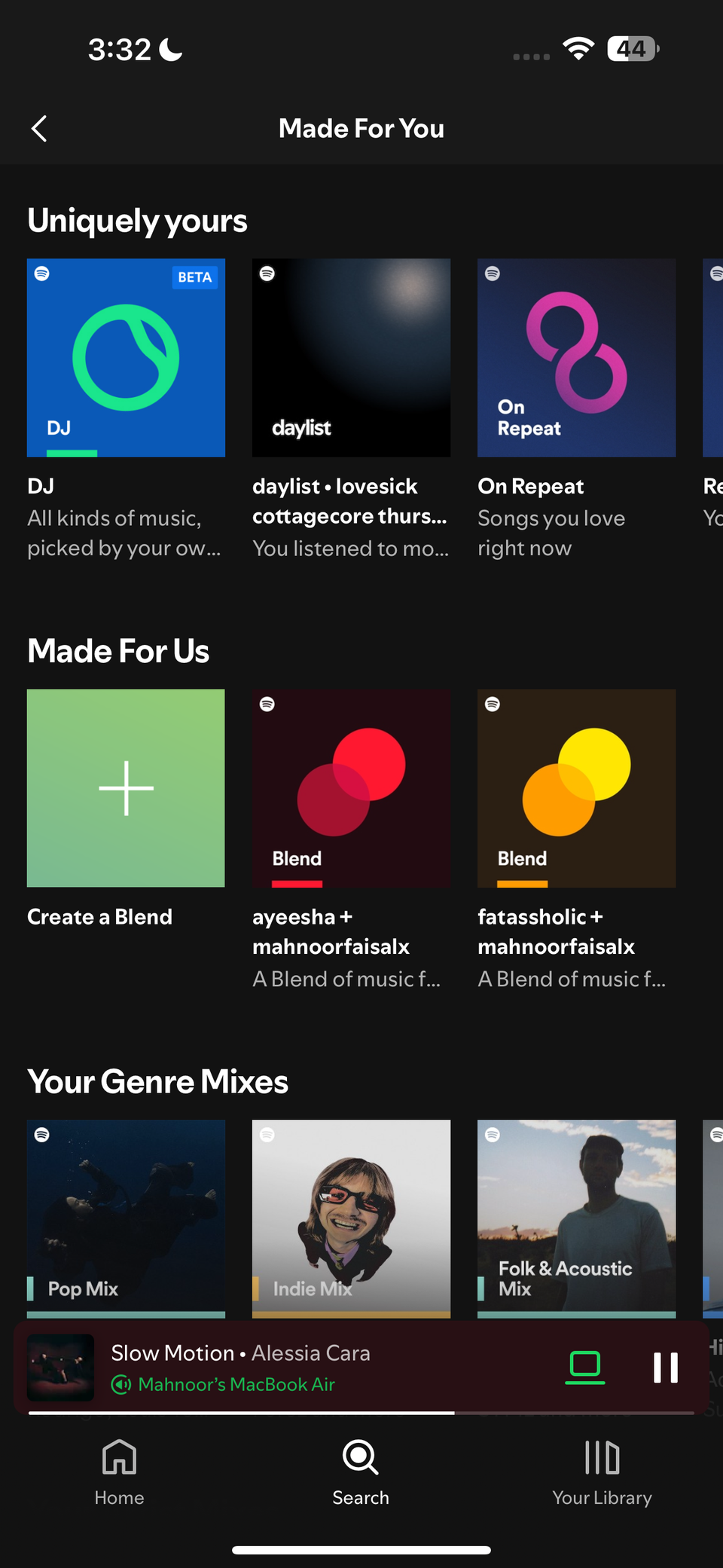Viewport: 723px width, 1568px height.
Task: Tap the green audio indicator next to Mahnoor's MacBook Air
Action: click(x=123, y=1384)
